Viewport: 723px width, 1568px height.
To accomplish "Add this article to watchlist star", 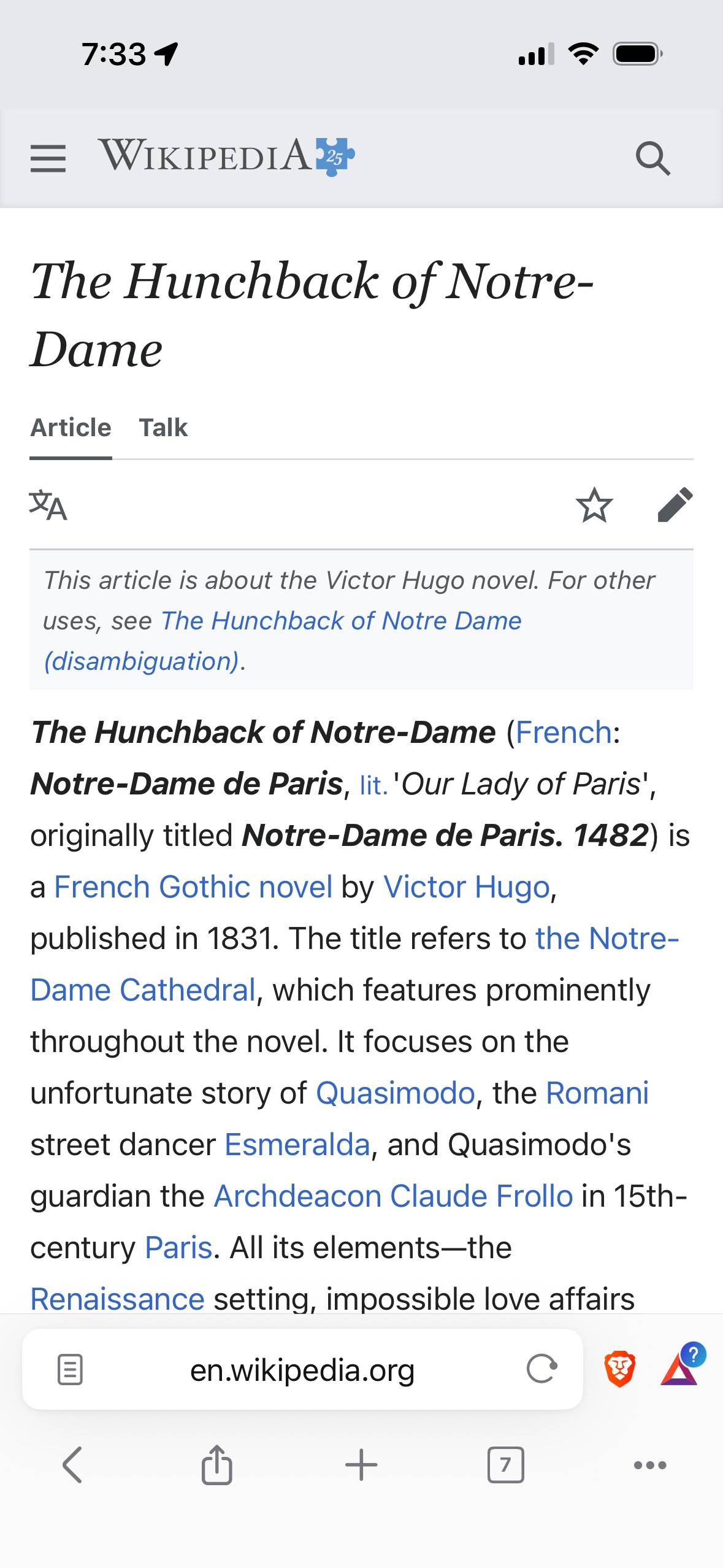I will [594, 505].
